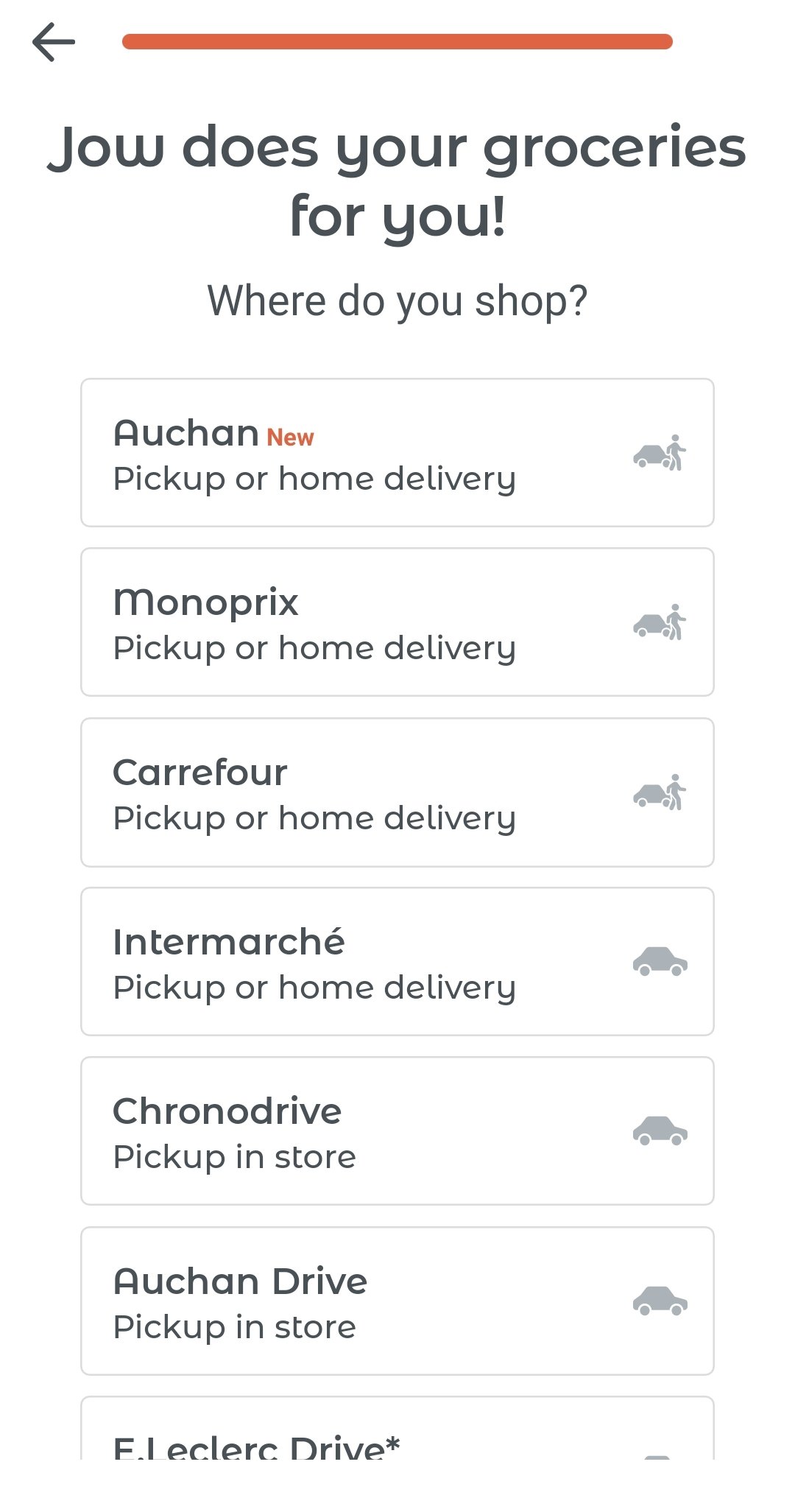Choose Monoprix as your store
795x1512 pixels.
[x=397, y=622]
